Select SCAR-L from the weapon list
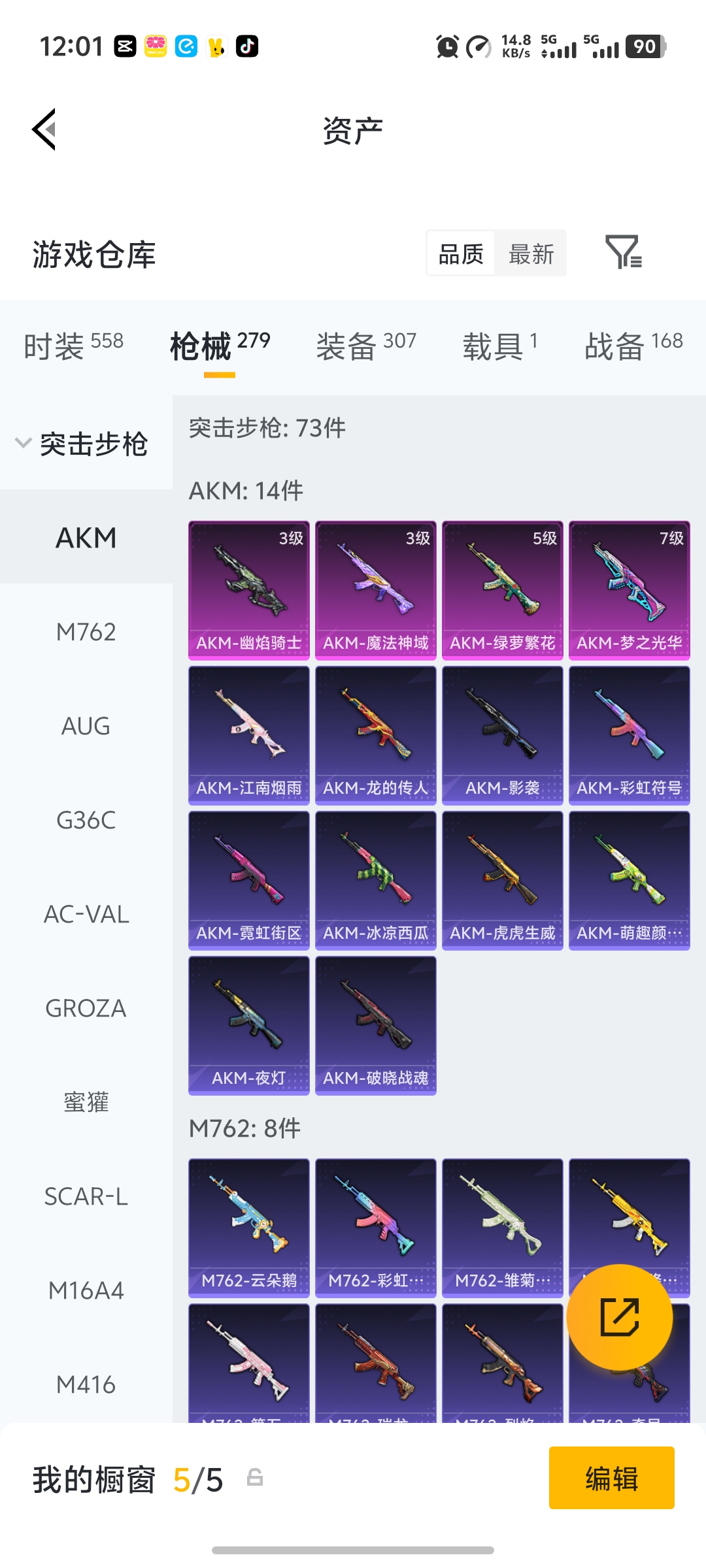This screenshot has width=706, height=1568. click(x=86, y=1196)
